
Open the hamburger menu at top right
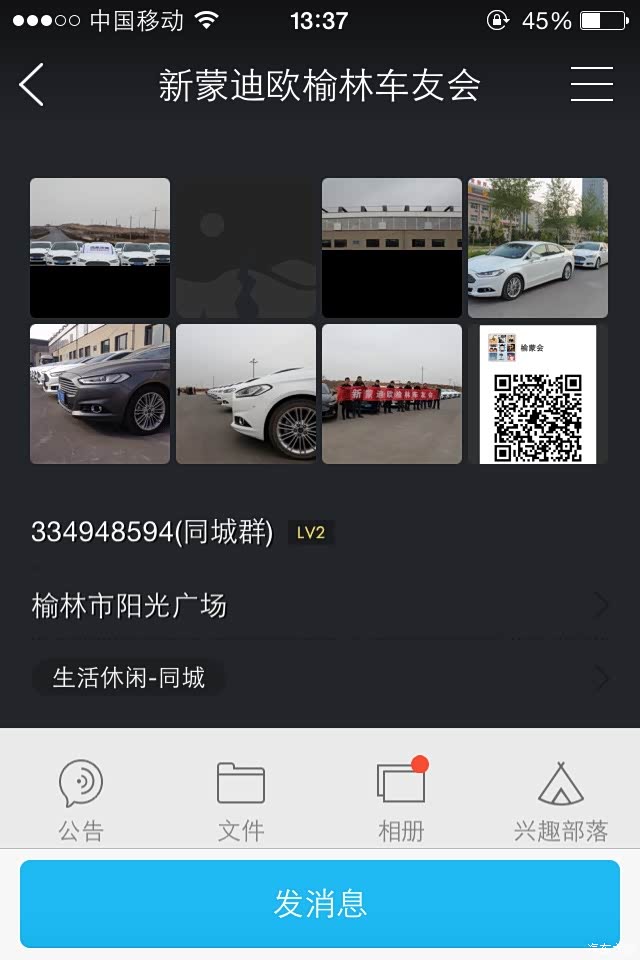pyautogui.click(x=591, y=84)
